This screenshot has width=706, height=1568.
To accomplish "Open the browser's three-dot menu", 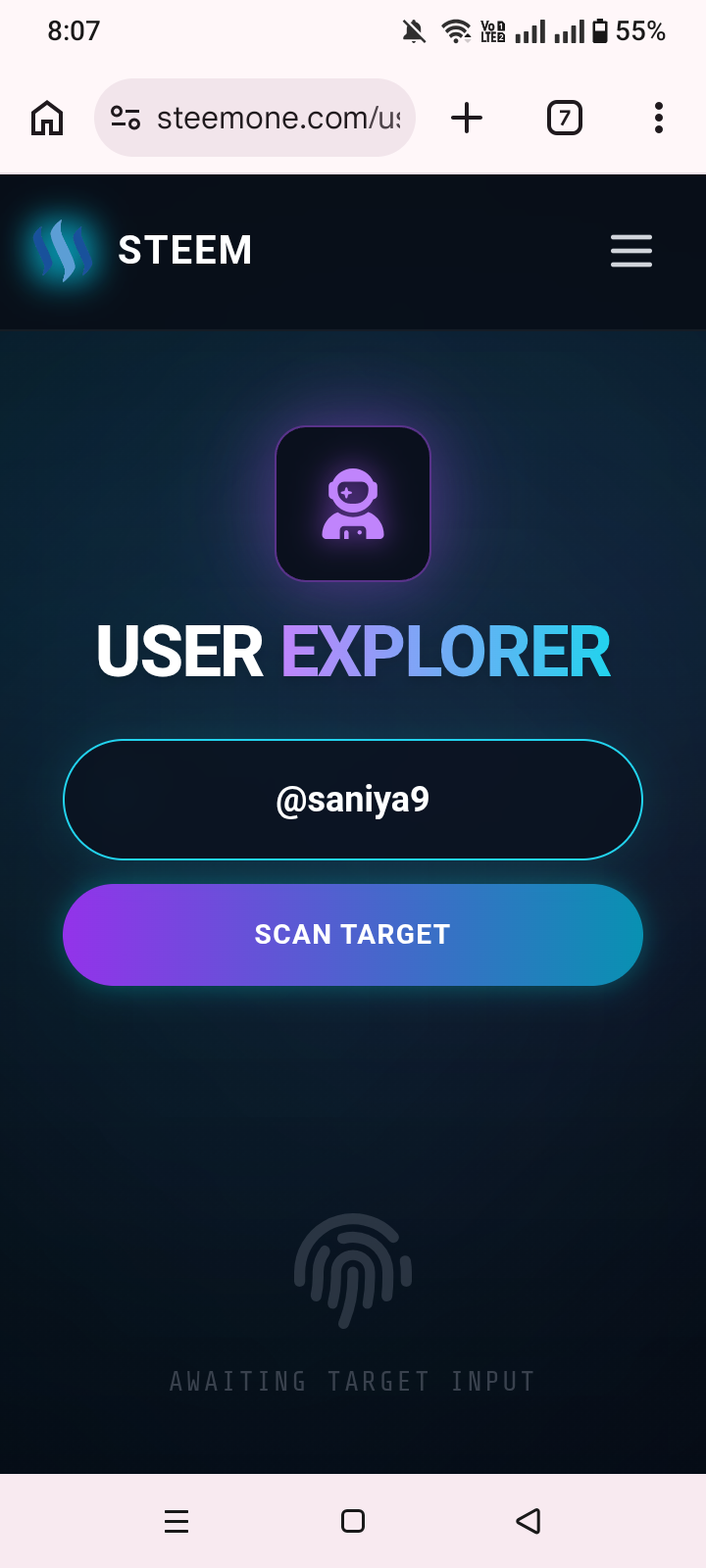I will point(659,118).
